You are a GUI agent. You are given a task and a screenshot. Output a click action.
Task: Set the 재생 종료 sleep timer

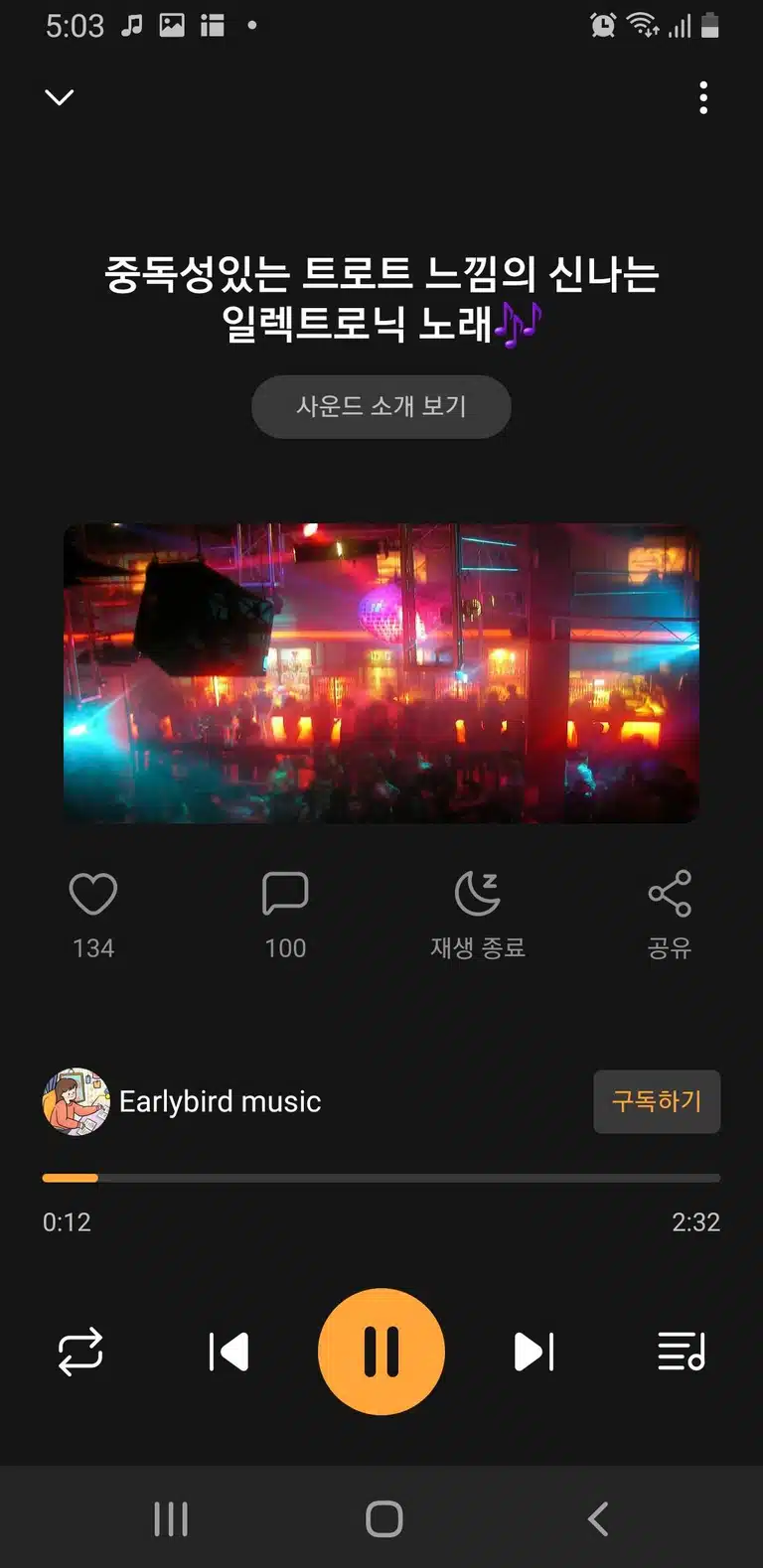[x=478, y=915]
